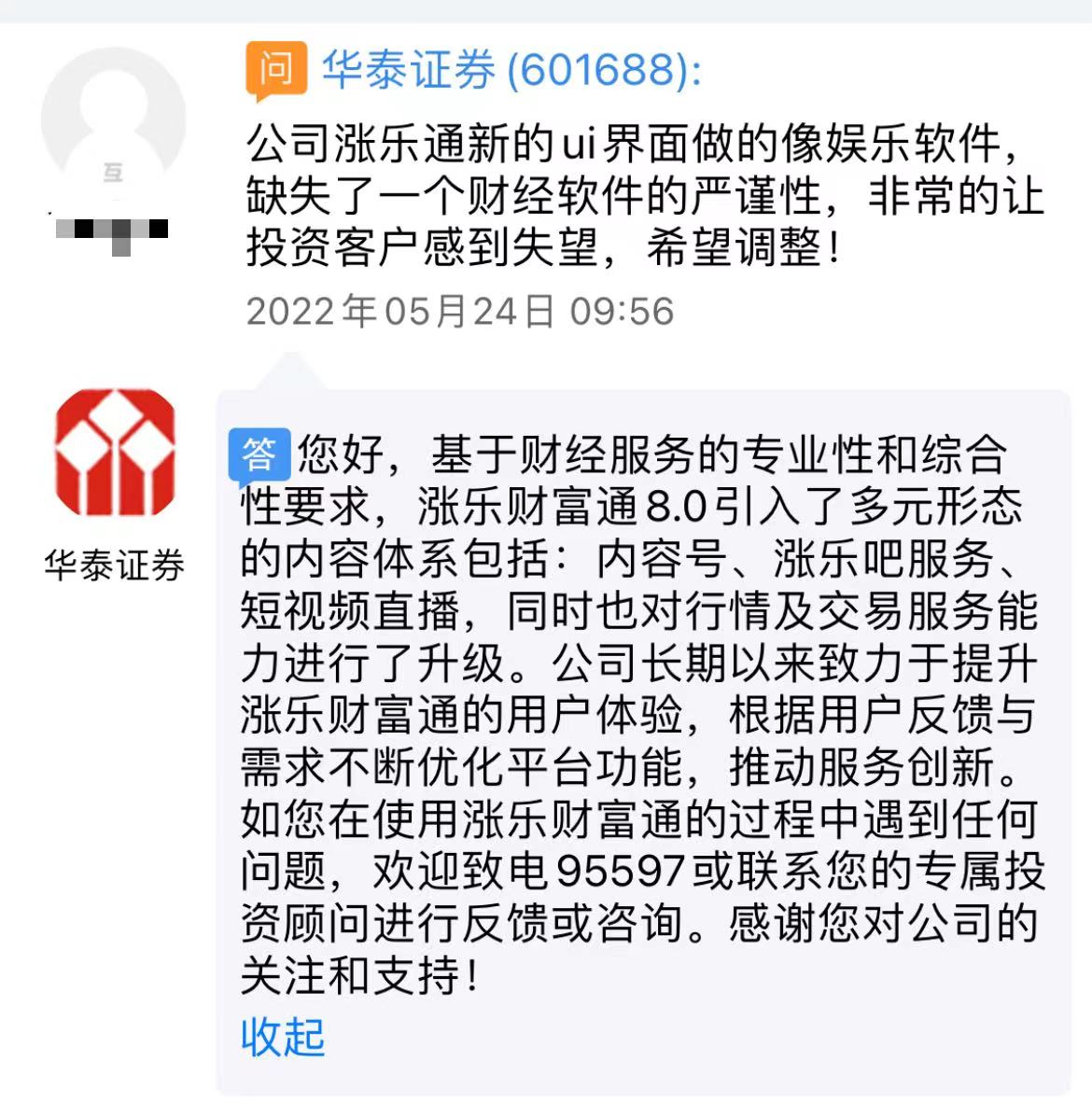Open the 华泰证券 company avatar

pos(115,452)
